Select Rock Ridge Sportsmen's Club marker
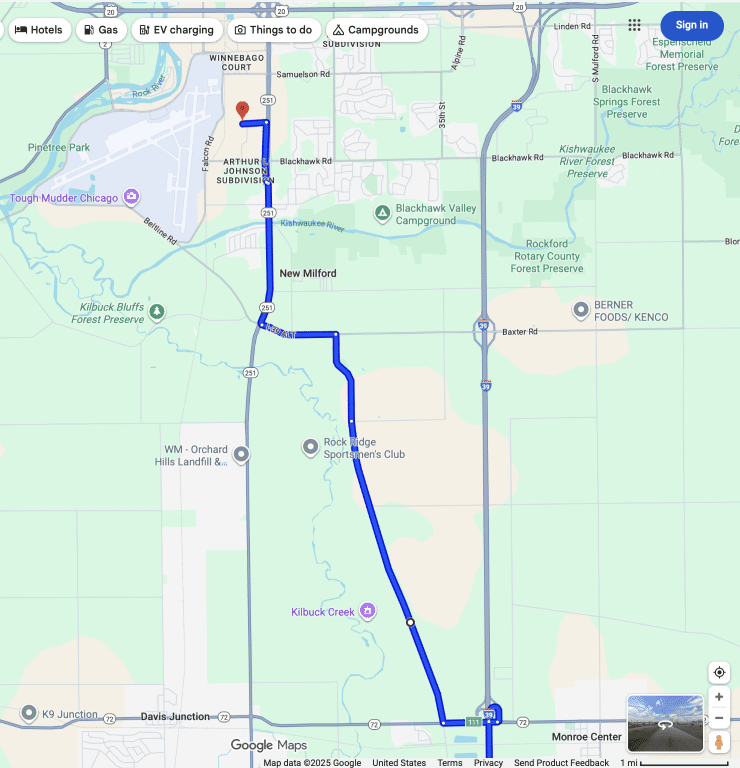This screenshot has width=740, height=768. [x=311, y=447]
